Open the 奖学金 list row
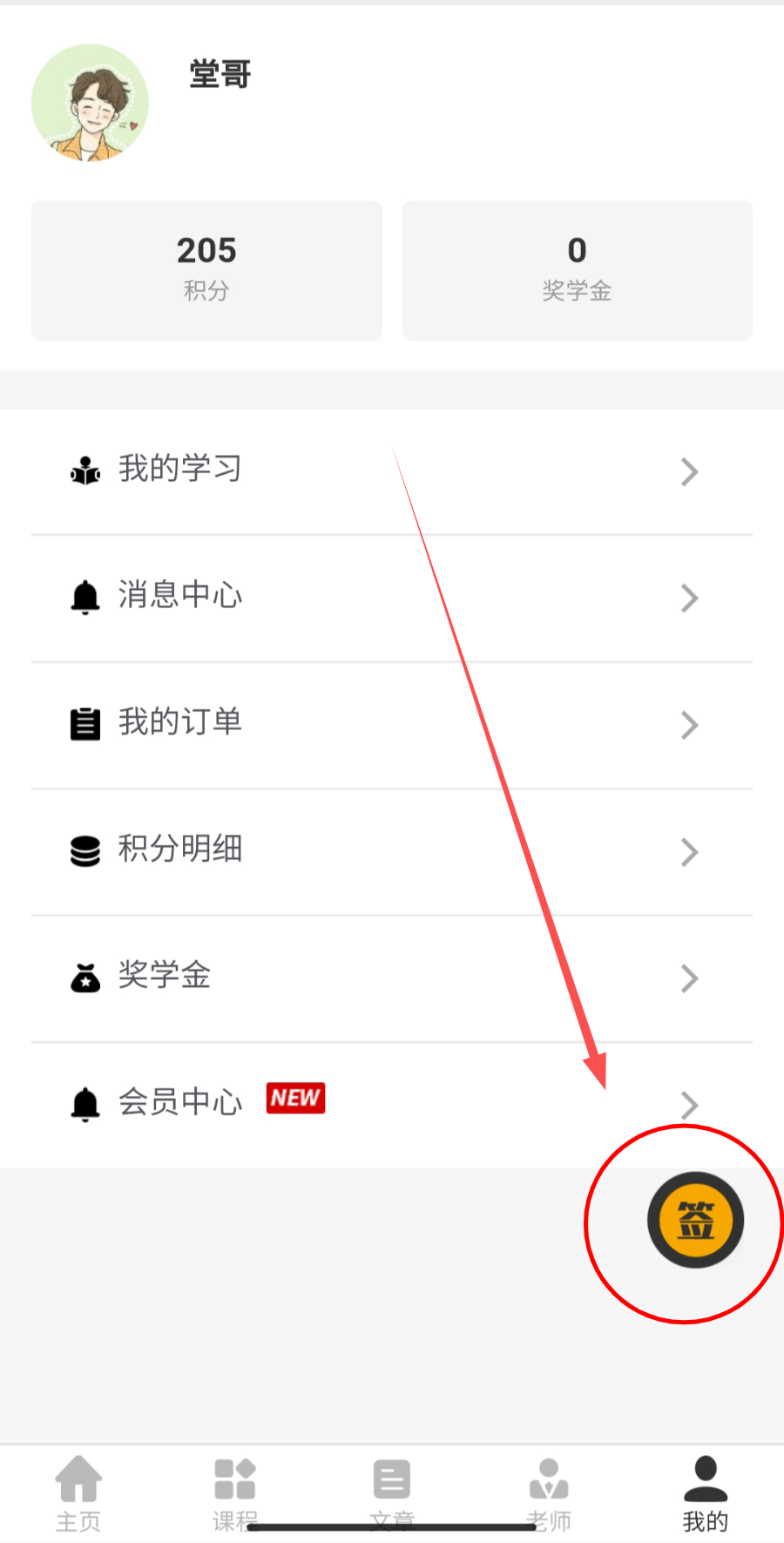 (391, 978)
